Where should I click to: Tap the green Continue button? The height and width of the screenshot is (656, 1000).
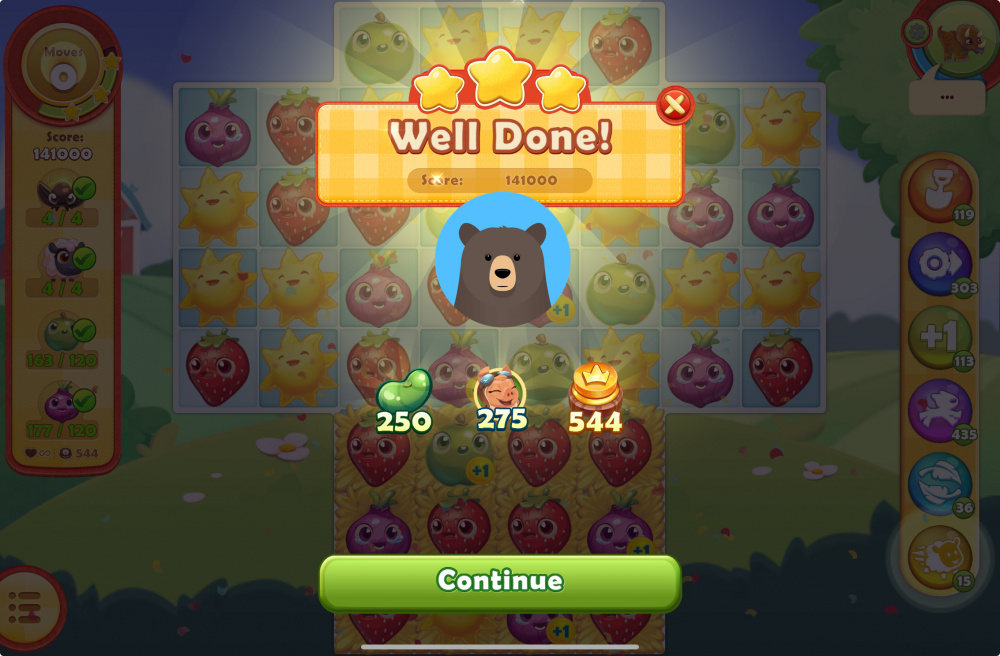pyautogui.click(x=499, y=581)
